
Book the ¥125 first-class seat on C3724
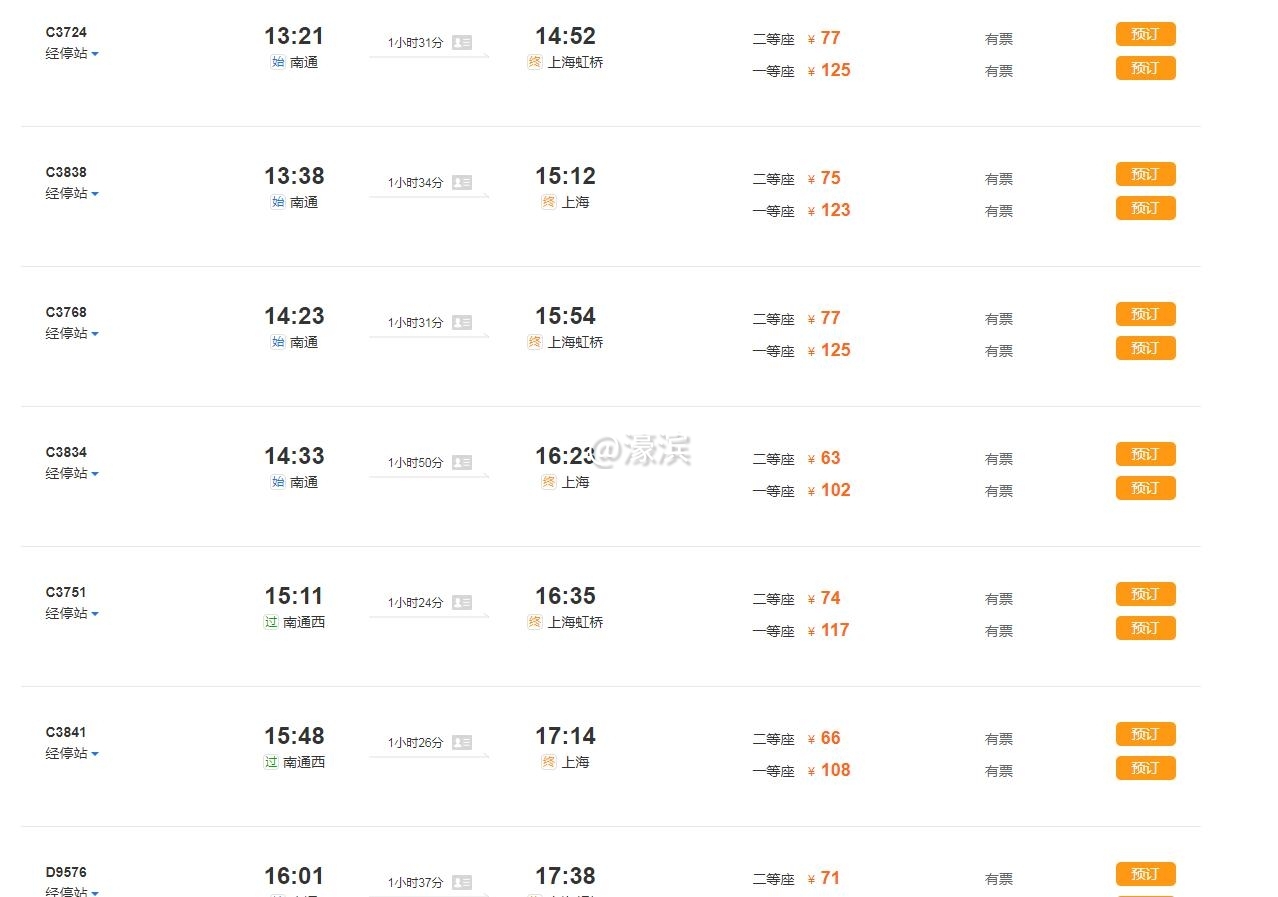(x=1145, y=69)
